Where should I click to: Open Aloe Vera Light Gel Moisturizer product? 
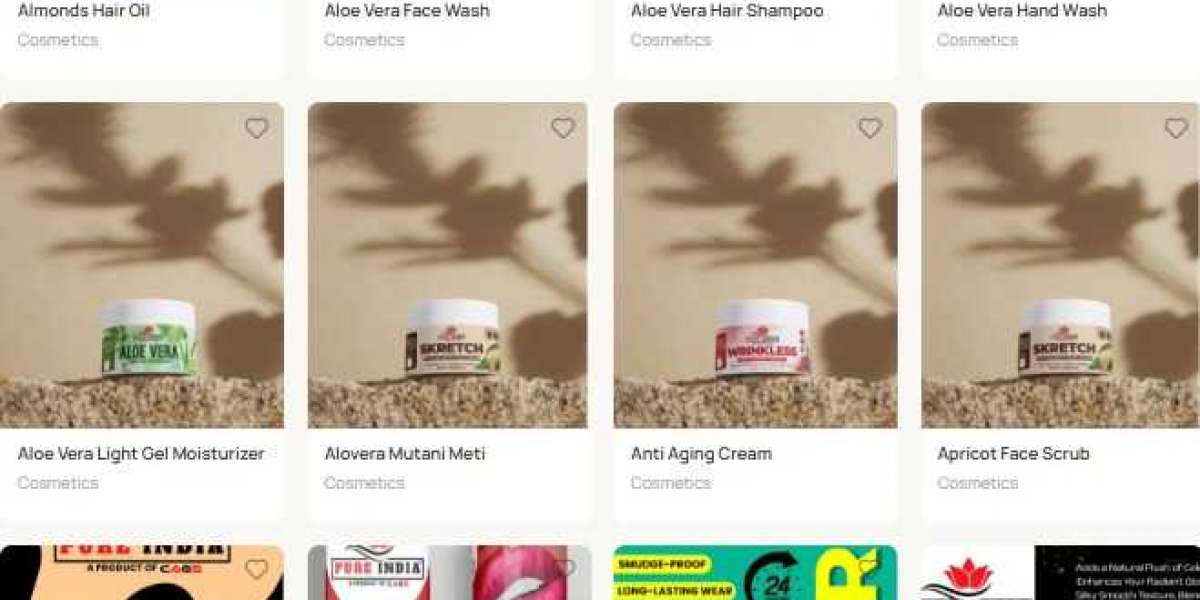[x=141, y=453]
